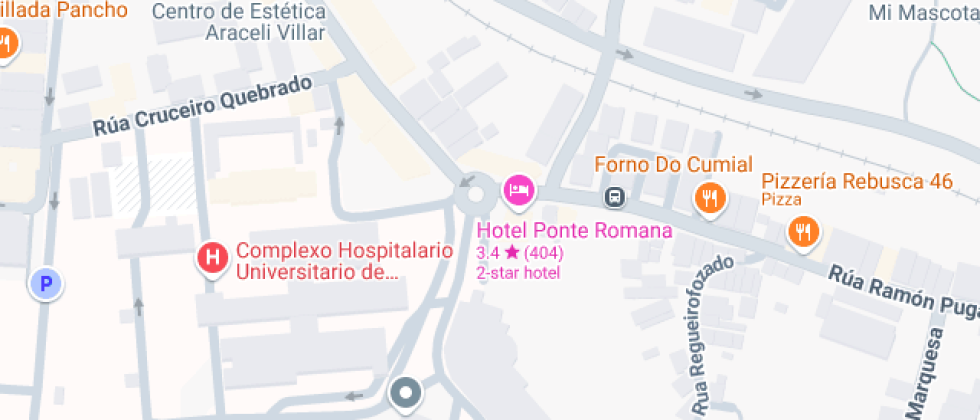This screenshot has width=980, height=420.
Task: Tap the Forno Do Cumial restaurant pin
Action: click(709, 197)
